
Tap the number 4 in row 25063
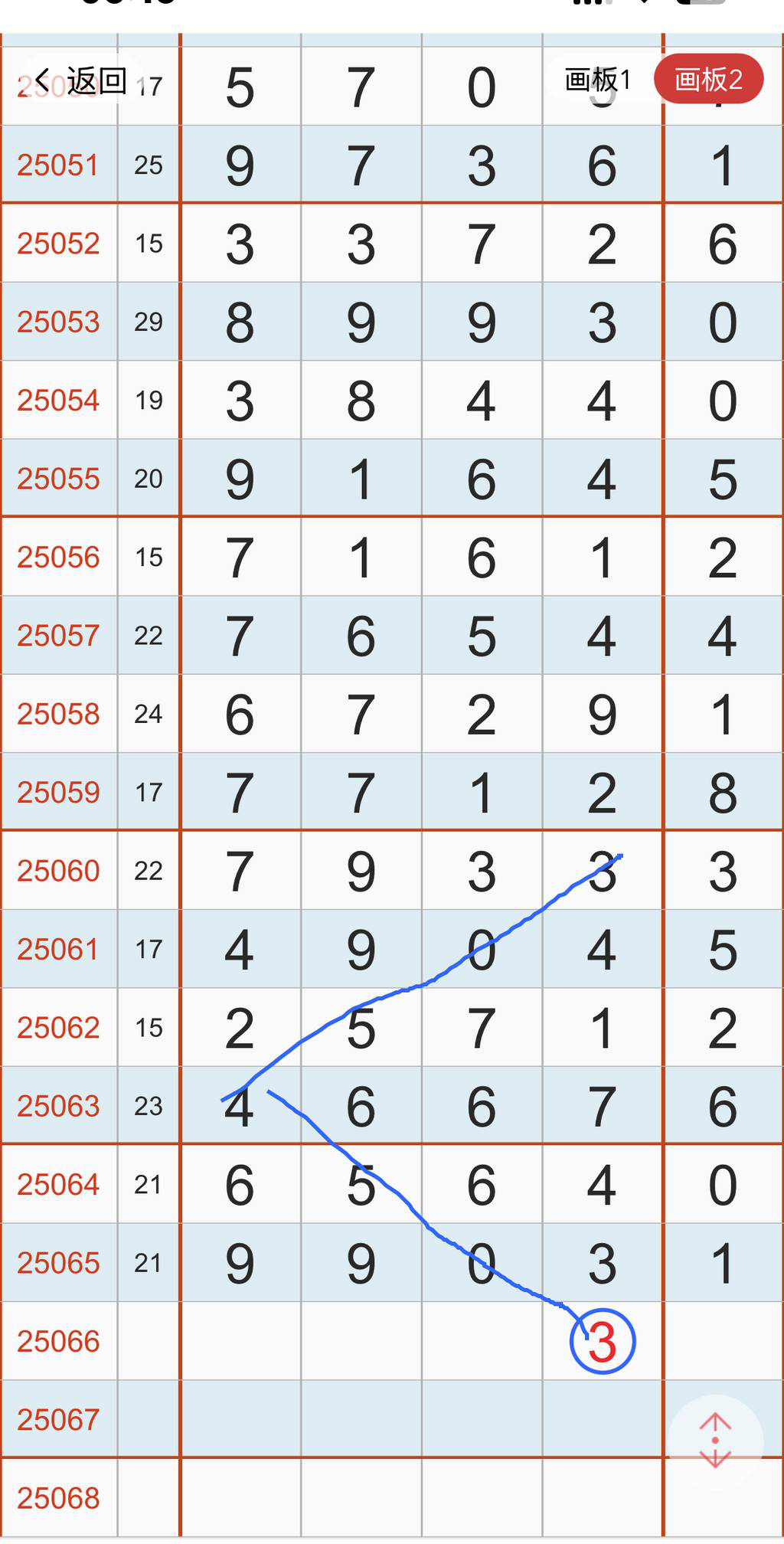[240, 1106]
